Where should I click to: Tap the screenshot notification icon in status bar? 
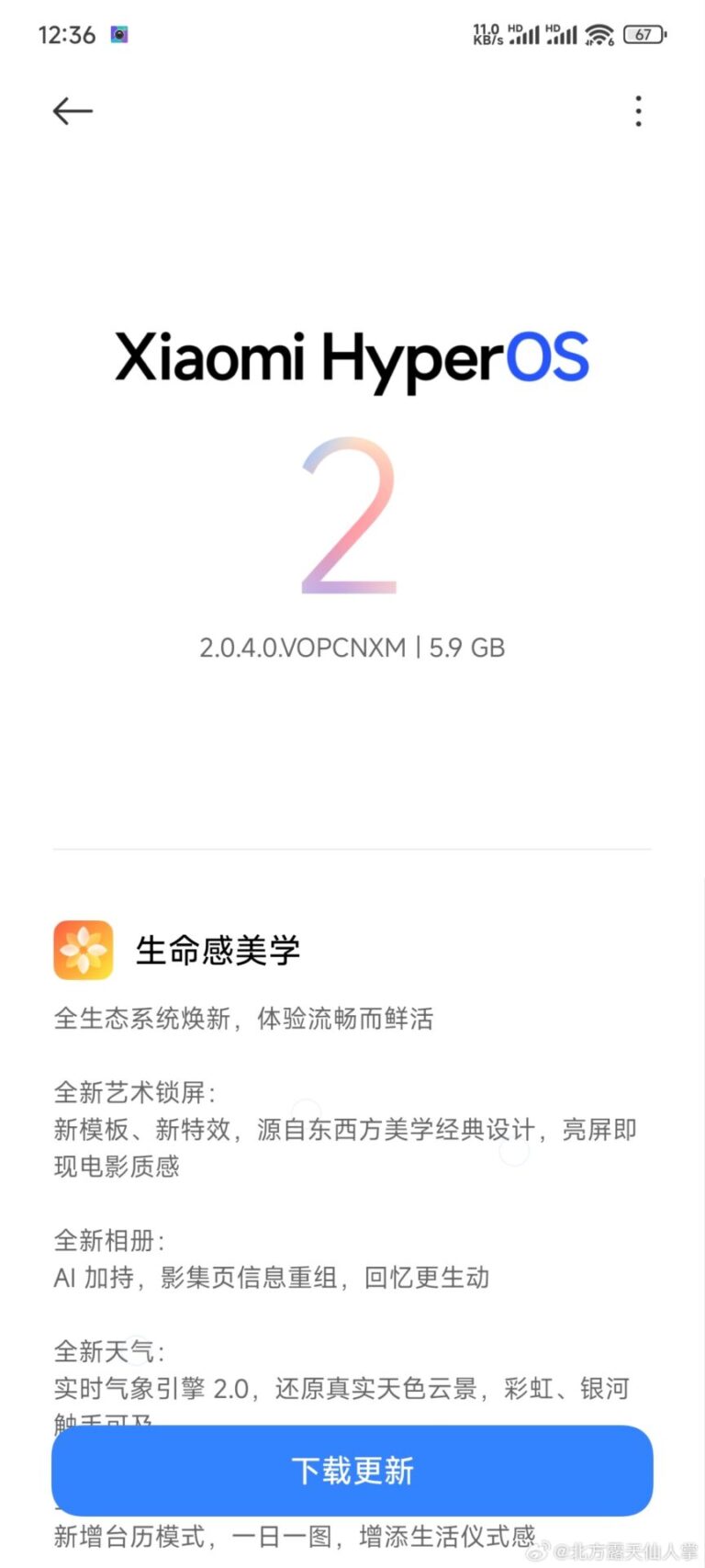point(118,34)
